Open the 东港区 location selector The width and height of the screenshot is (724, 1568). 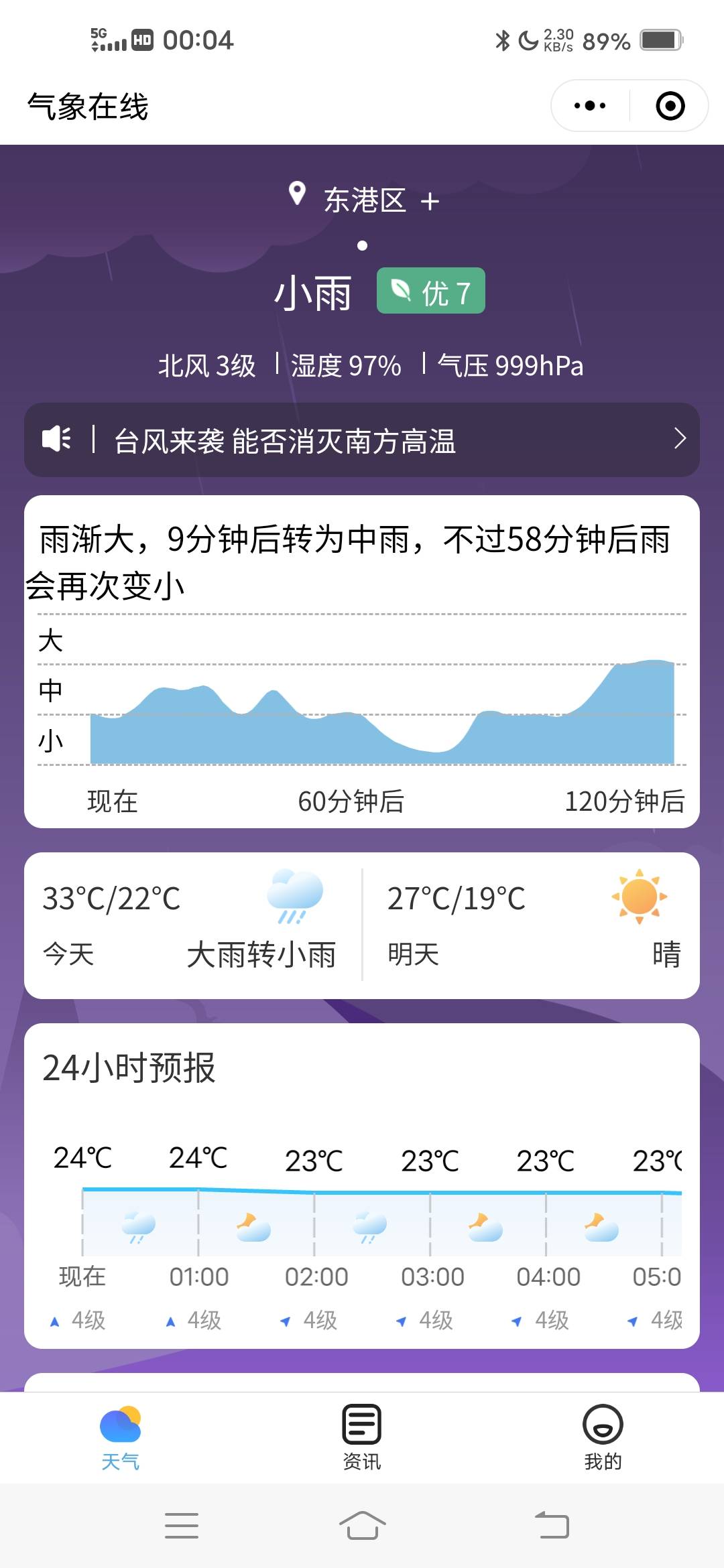coord(364,200)
